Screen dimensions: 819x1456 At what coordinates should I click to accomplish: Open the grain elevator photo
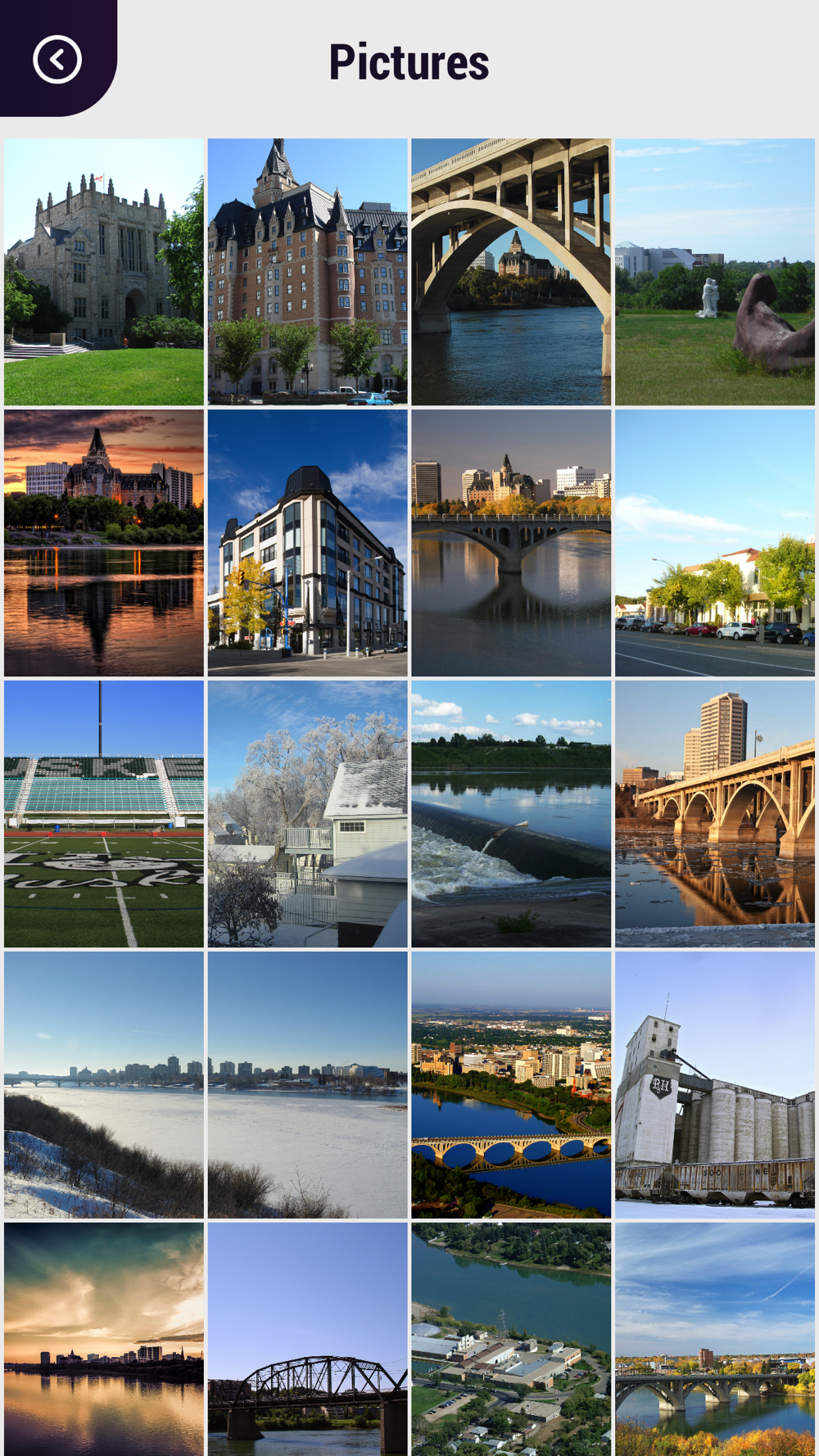pyautogui.click(x=715, y=1085)
